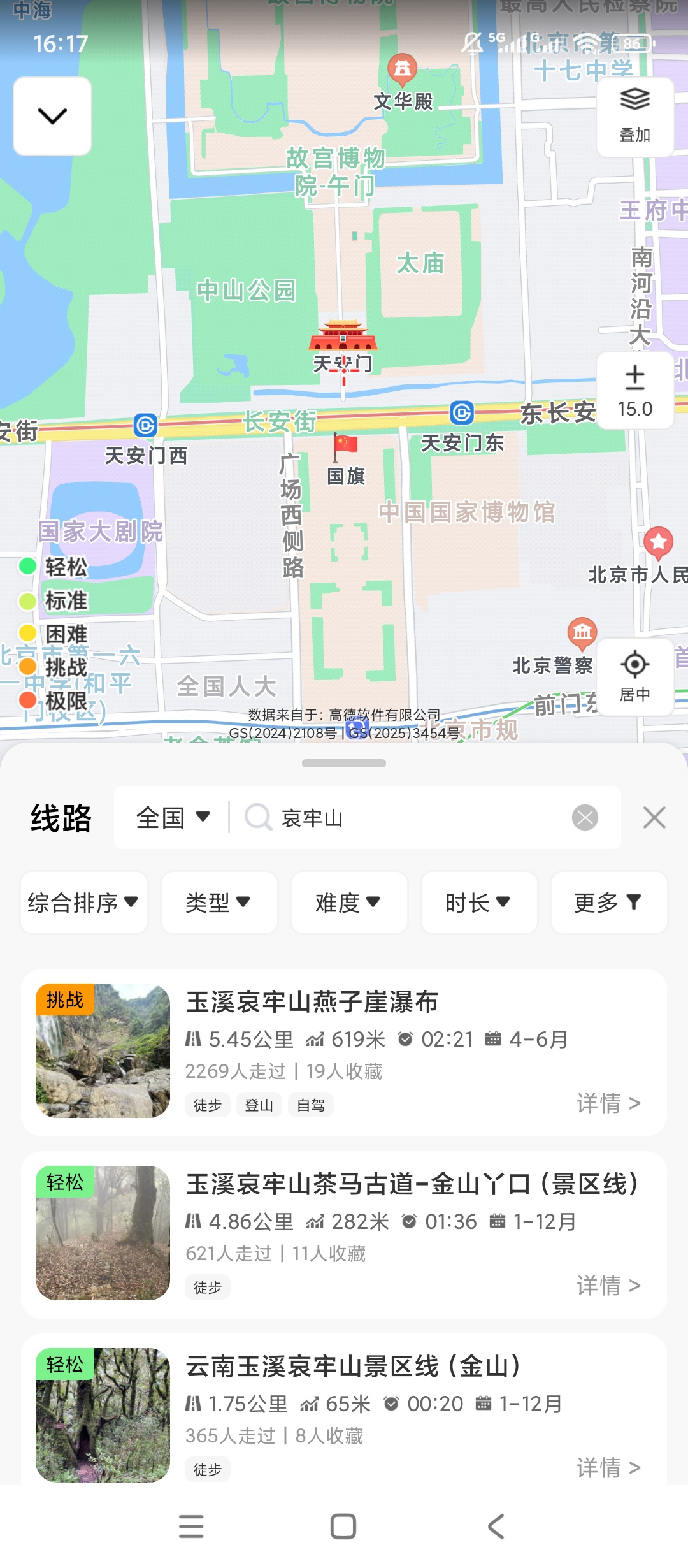The height and width of the screenshot is (1568, 688).
Task: Open the 玉溪哀牢山燕子崖瀑布 route card
Action: (344, 1052)
